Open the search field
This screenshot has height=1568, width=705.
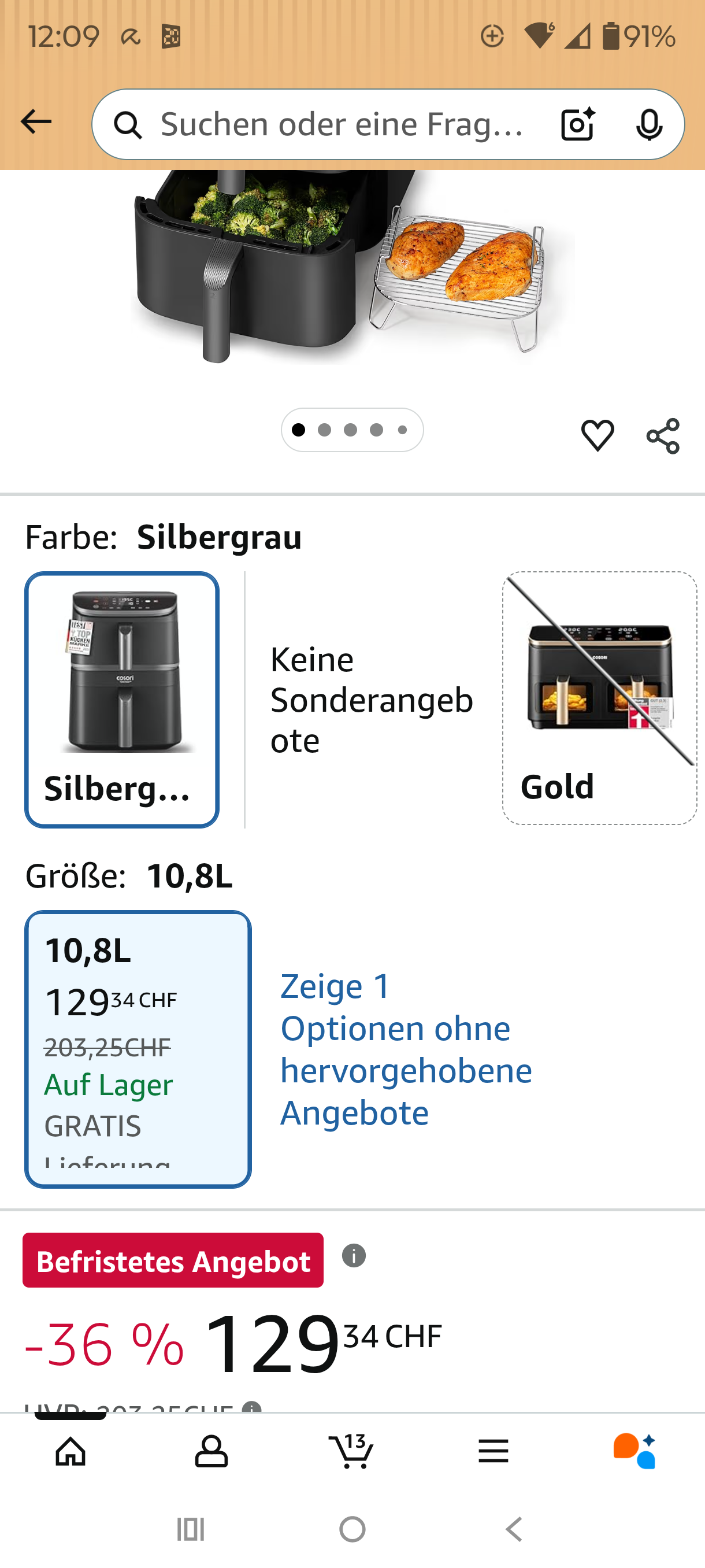point(340,125)
